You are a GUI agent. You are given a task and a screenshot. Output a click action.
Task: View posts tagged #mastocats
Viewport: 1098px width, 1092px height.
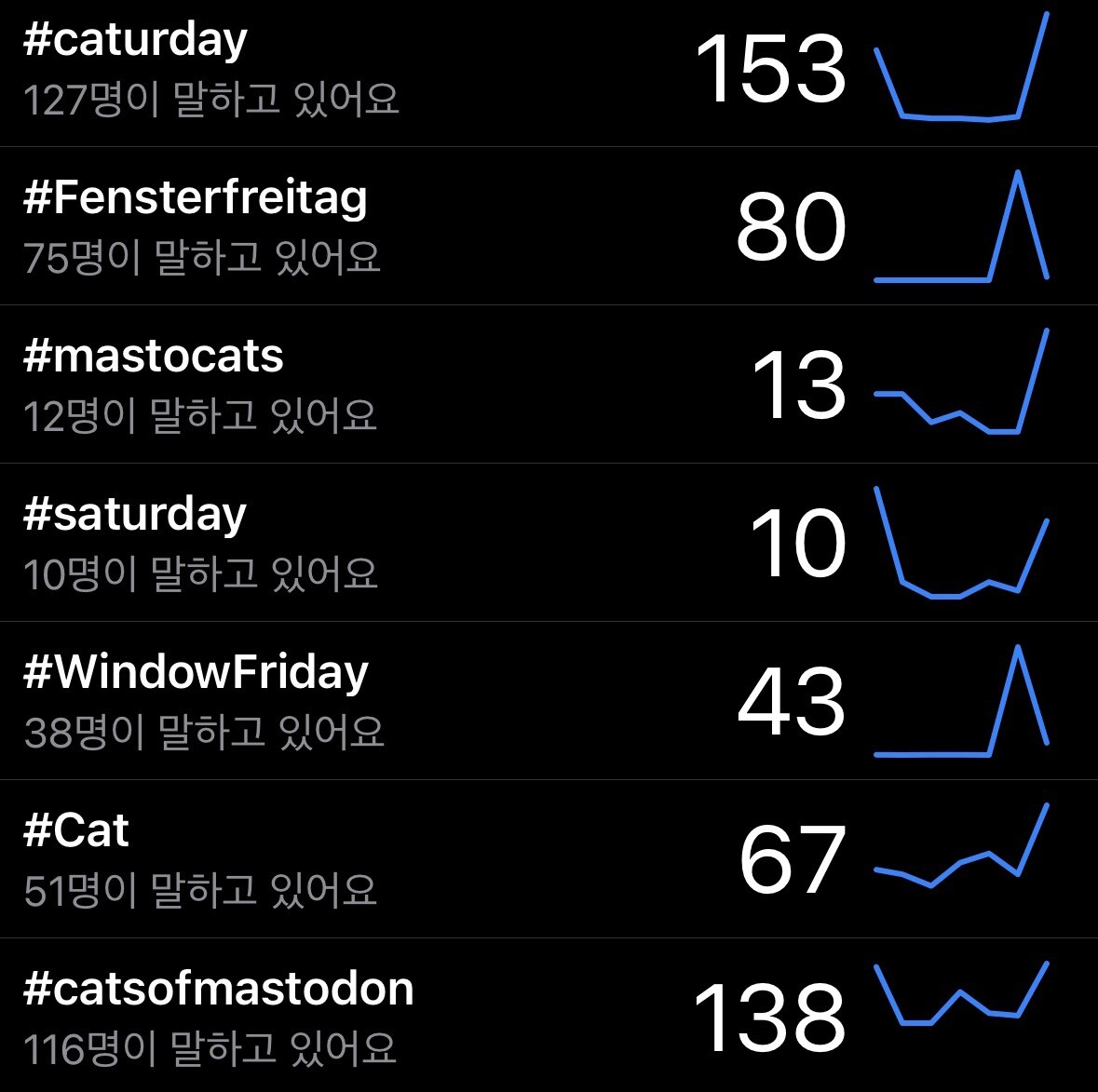coord(154,357)
